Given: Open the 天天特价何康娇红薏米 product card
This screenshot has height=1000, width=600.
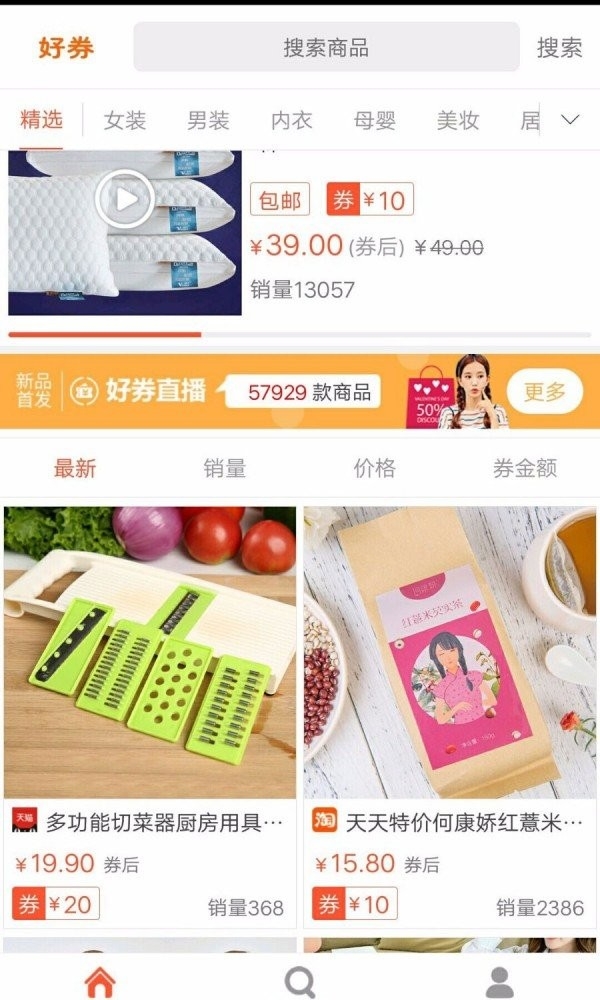Looking at the screenshot, I should [450, 700].
